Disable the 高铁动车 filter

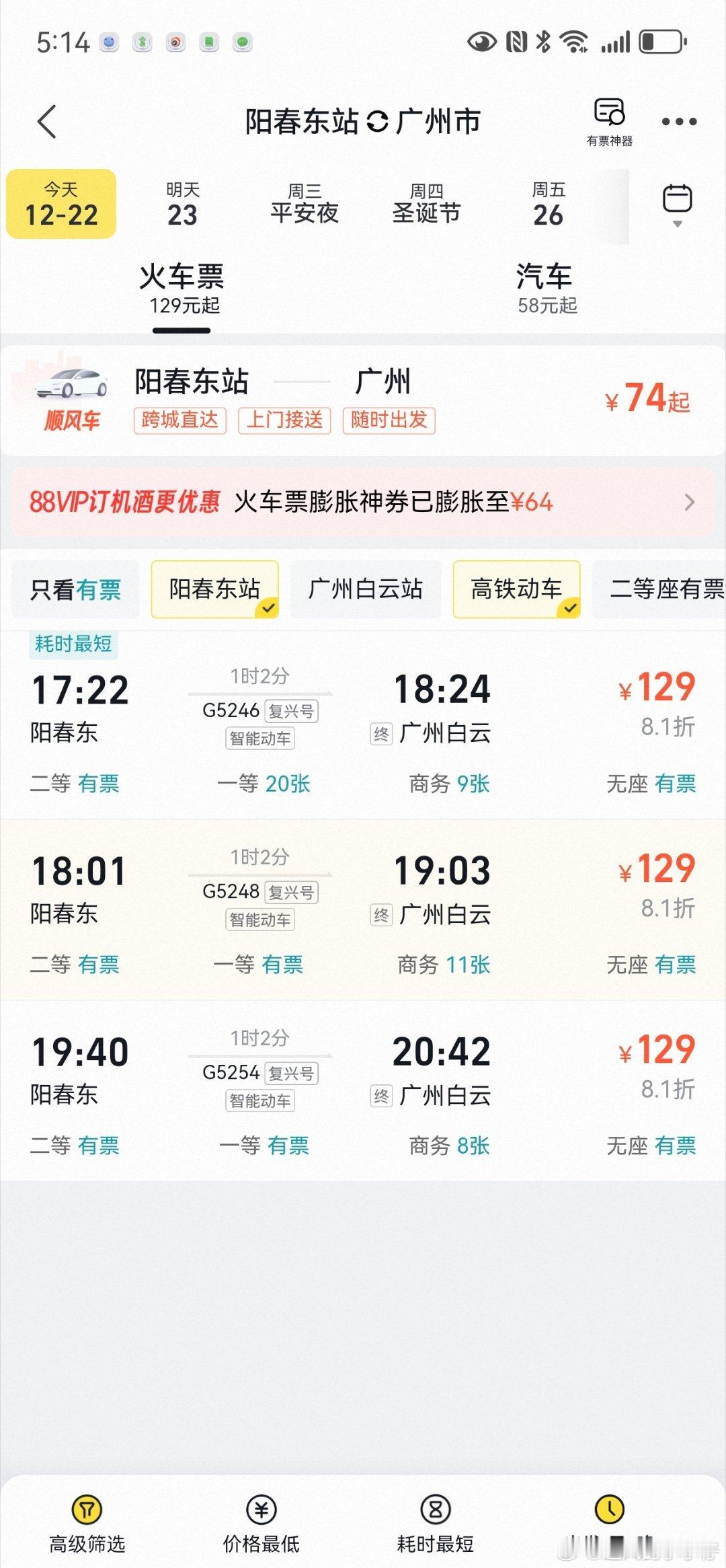pos(517,589)
